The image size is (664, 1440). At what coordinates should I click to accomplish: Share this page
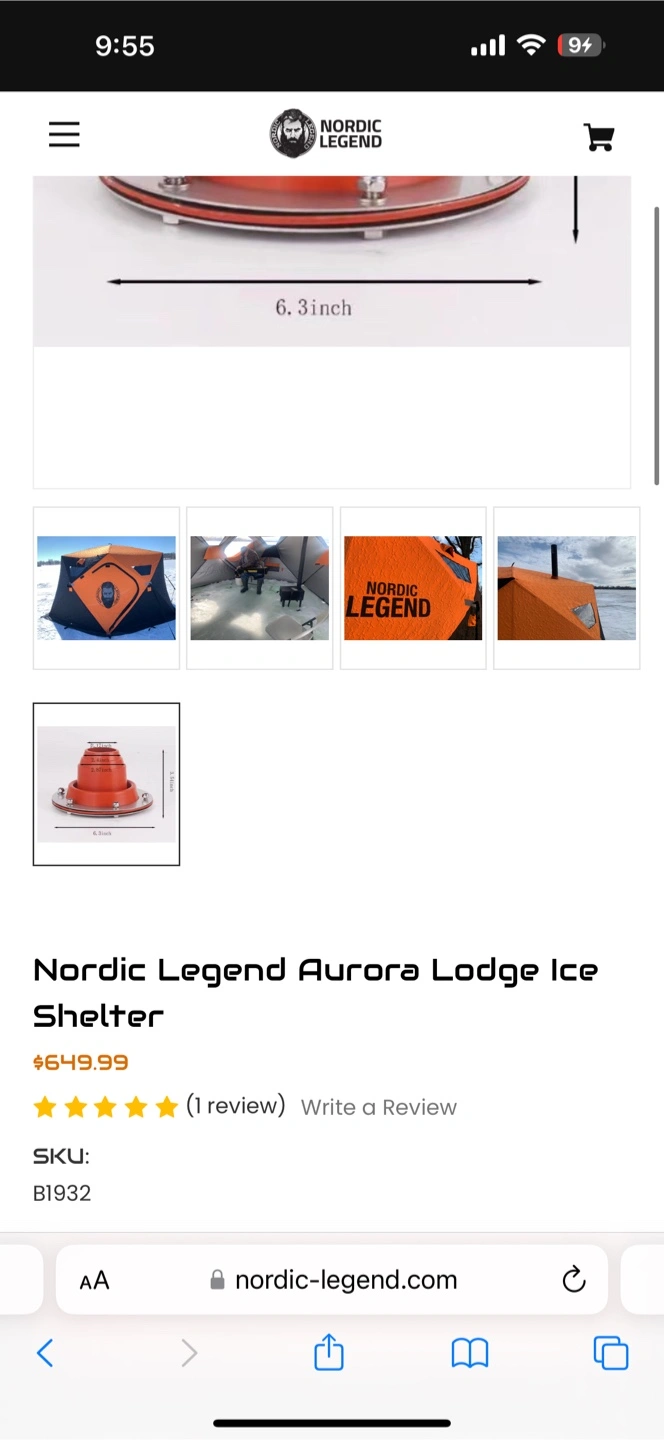(x=329, y=1354)
